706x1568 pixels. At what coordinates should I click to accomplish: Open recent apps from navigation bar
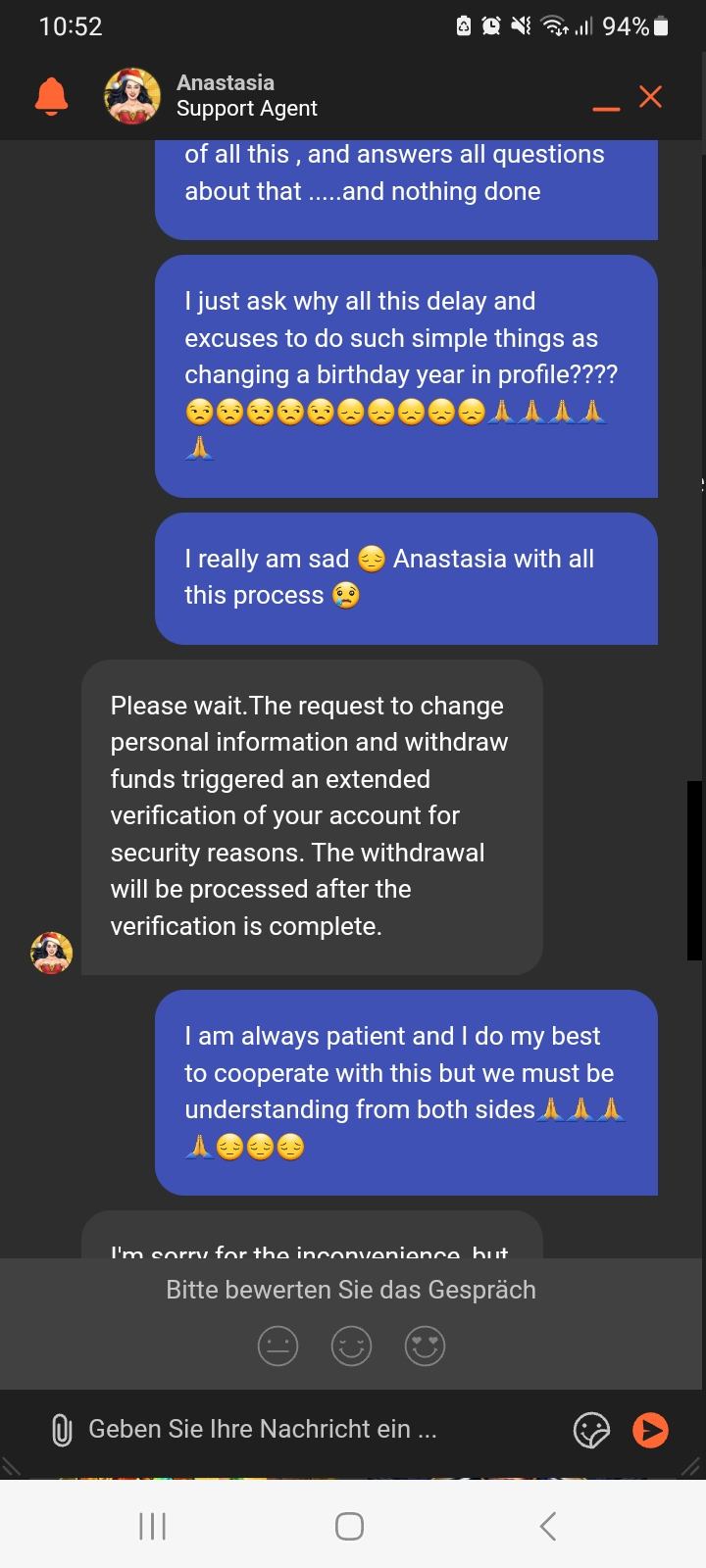pos(152,1526)
